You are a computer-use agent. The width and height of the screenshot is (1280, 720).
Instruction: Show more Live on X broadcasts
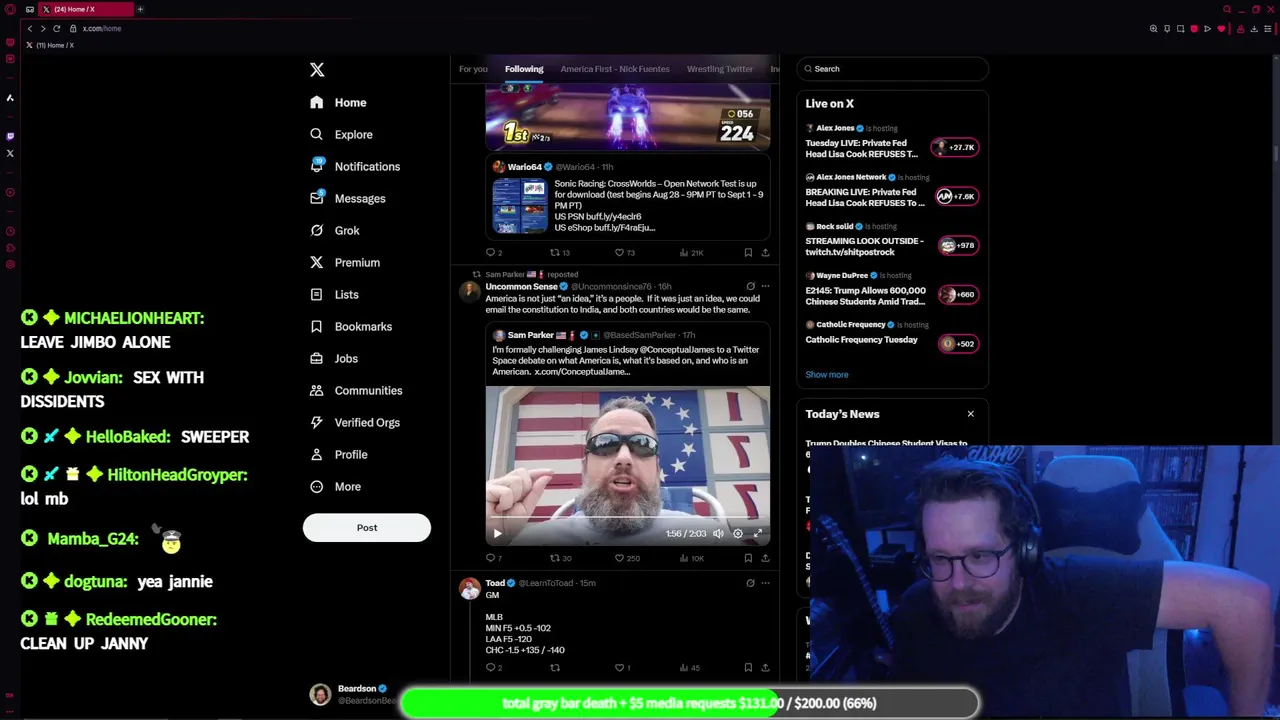pyautogui.click(x=826, y=374)
